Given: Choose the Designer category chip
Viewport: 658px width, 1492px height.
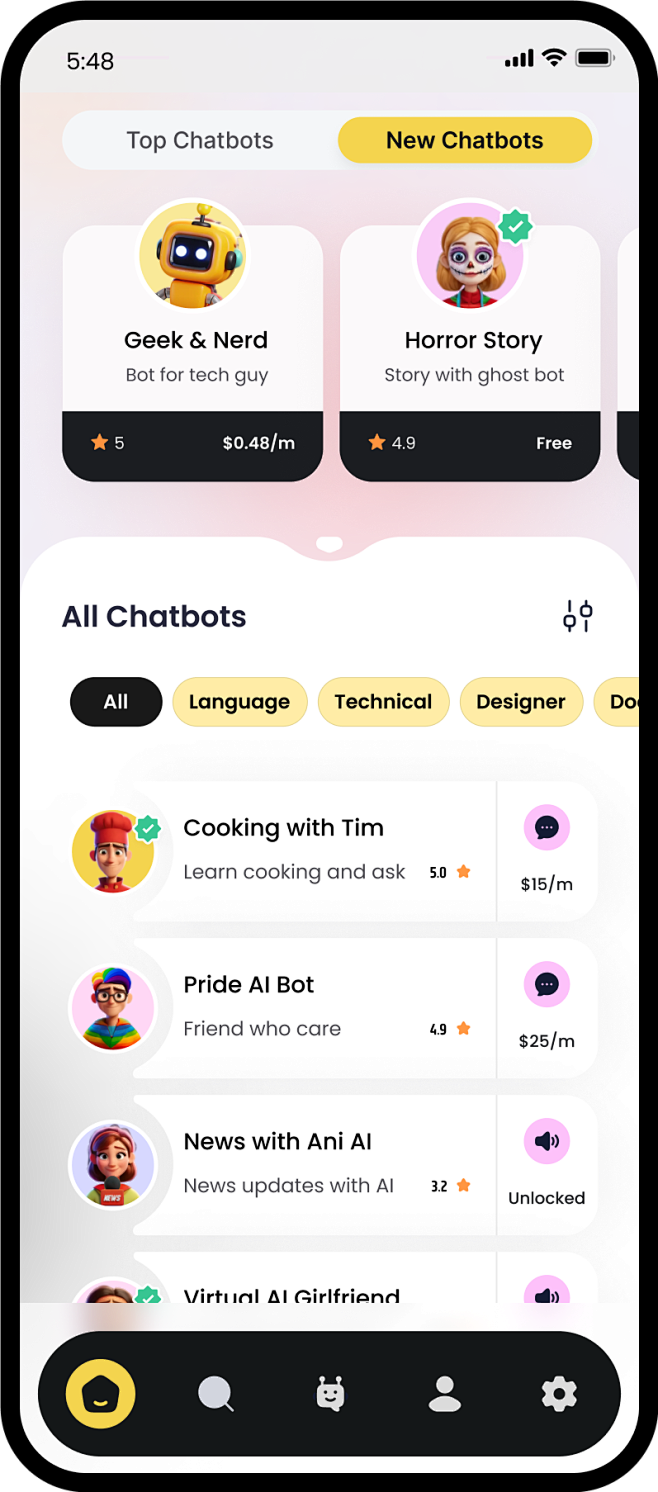Looking at the screenshot, I should pyautogui.click(x=521, y=702).
